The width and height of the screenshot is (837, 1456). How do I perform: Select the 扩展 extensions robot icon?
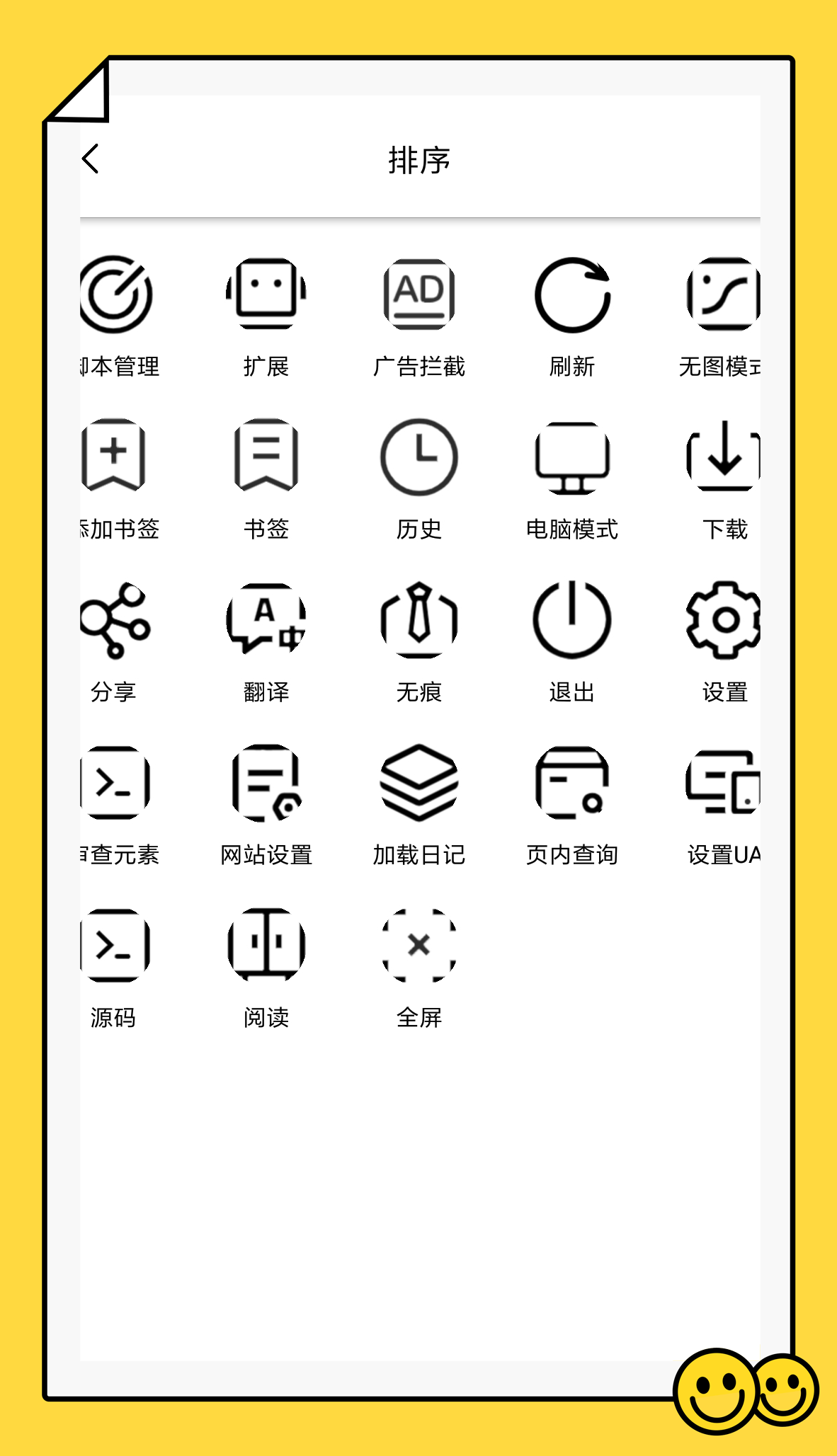point(266,295)
